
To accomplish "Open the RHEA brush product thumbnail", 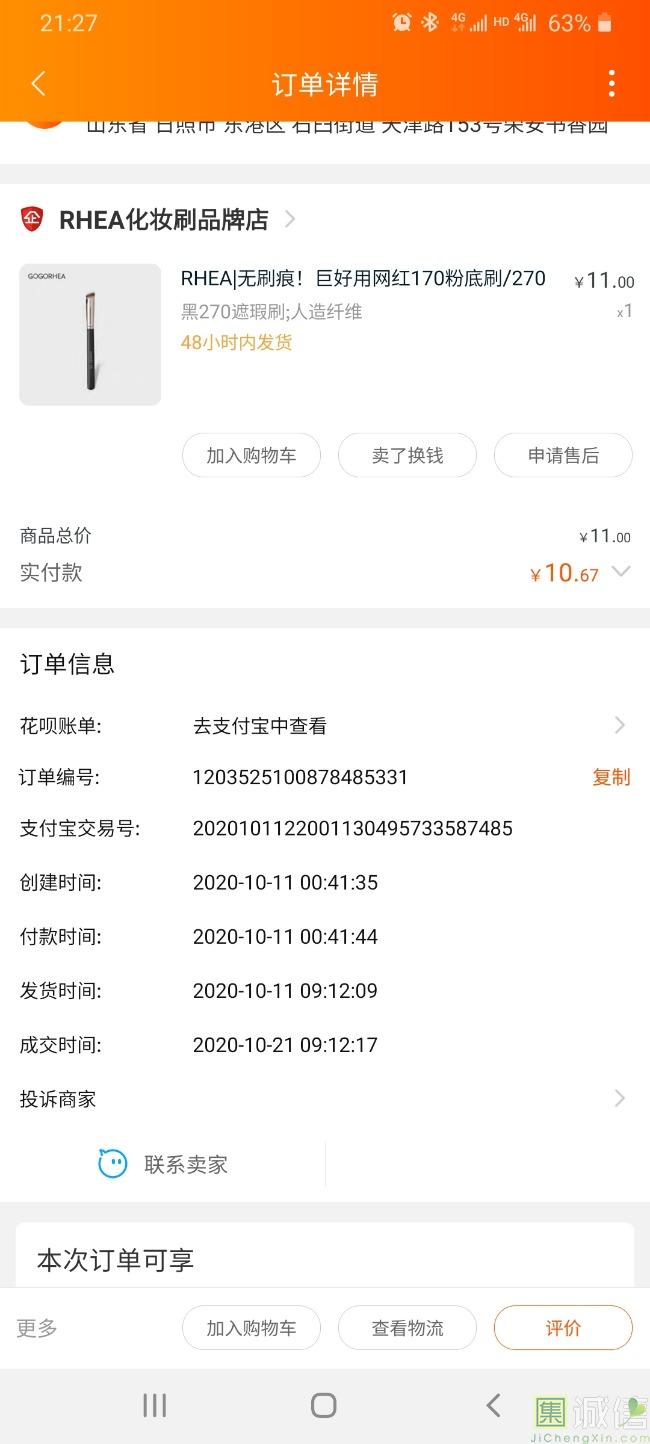I will coord(90,335).
